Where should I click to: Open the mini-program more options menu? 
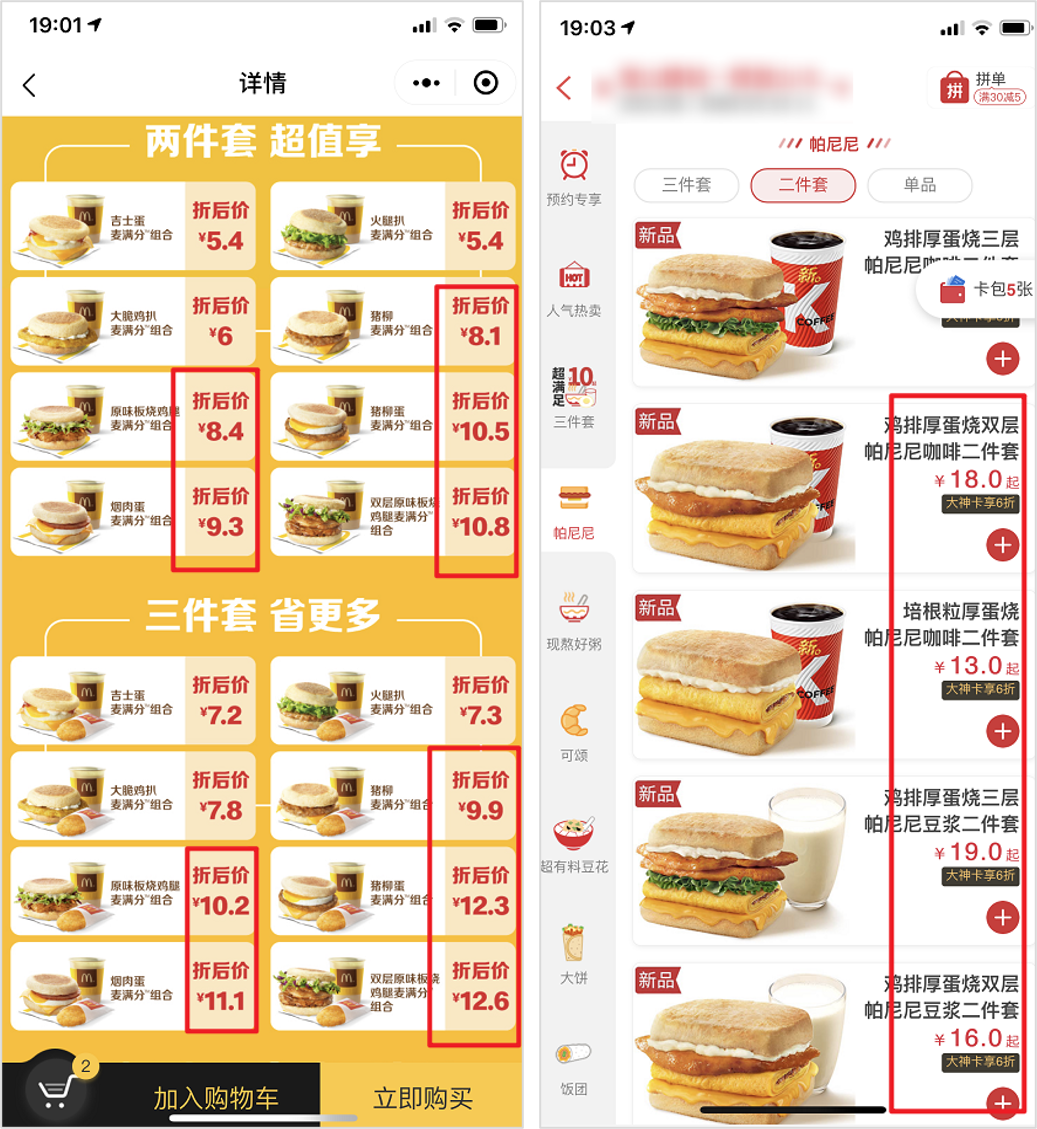pos(424,83)
